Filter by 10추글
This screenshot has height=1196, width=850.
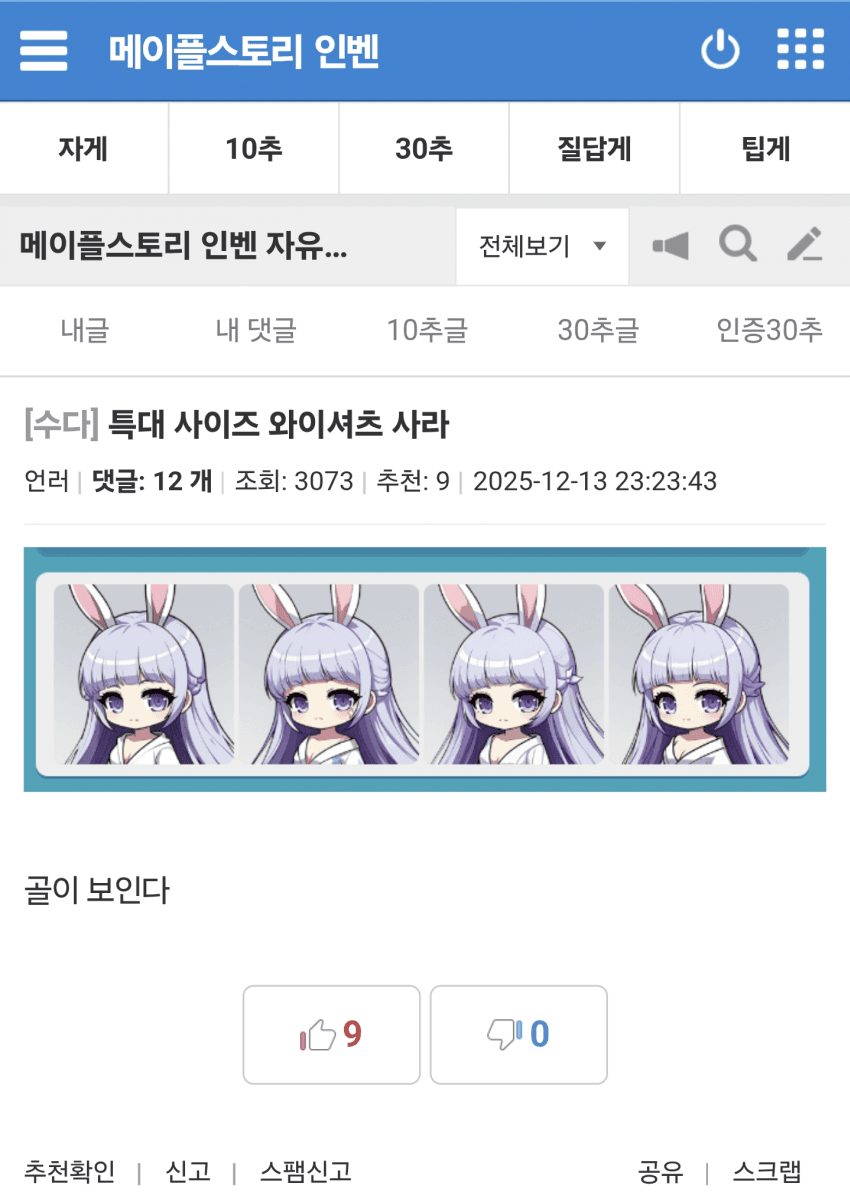tap(427, 330)
